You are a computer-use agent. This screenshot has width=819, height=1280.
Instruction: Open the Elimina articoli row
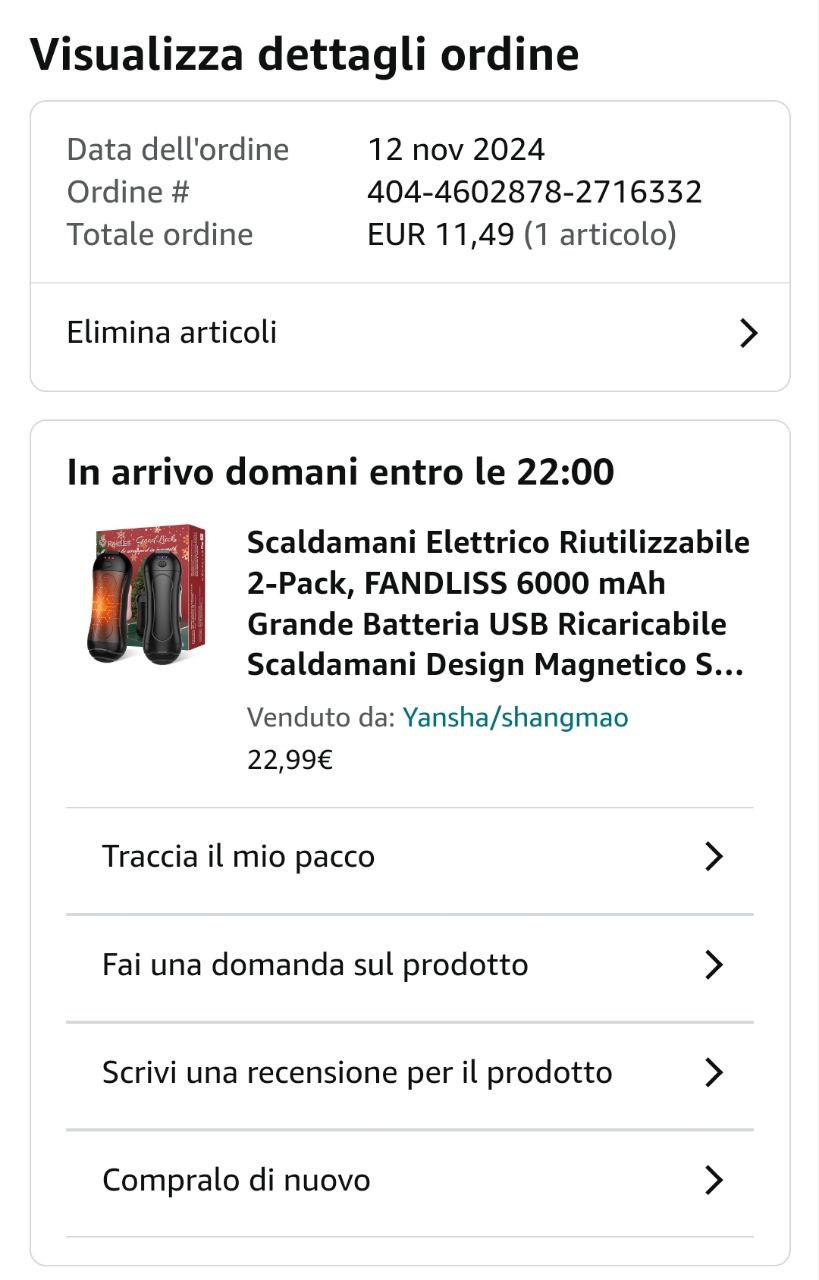[410, 333]
